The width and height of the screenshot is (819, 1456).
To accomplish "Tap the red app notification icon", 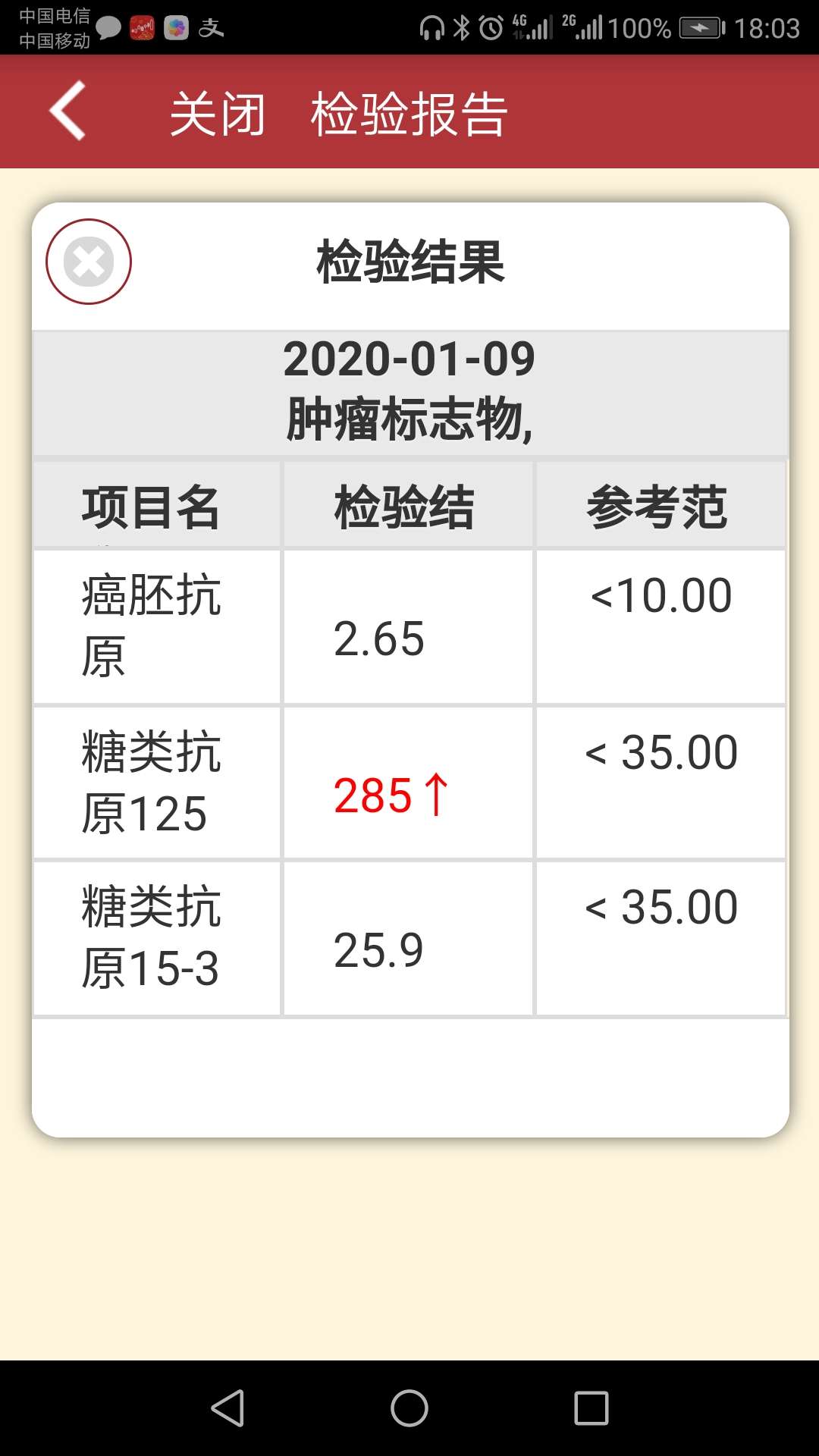I will [143, 25].
